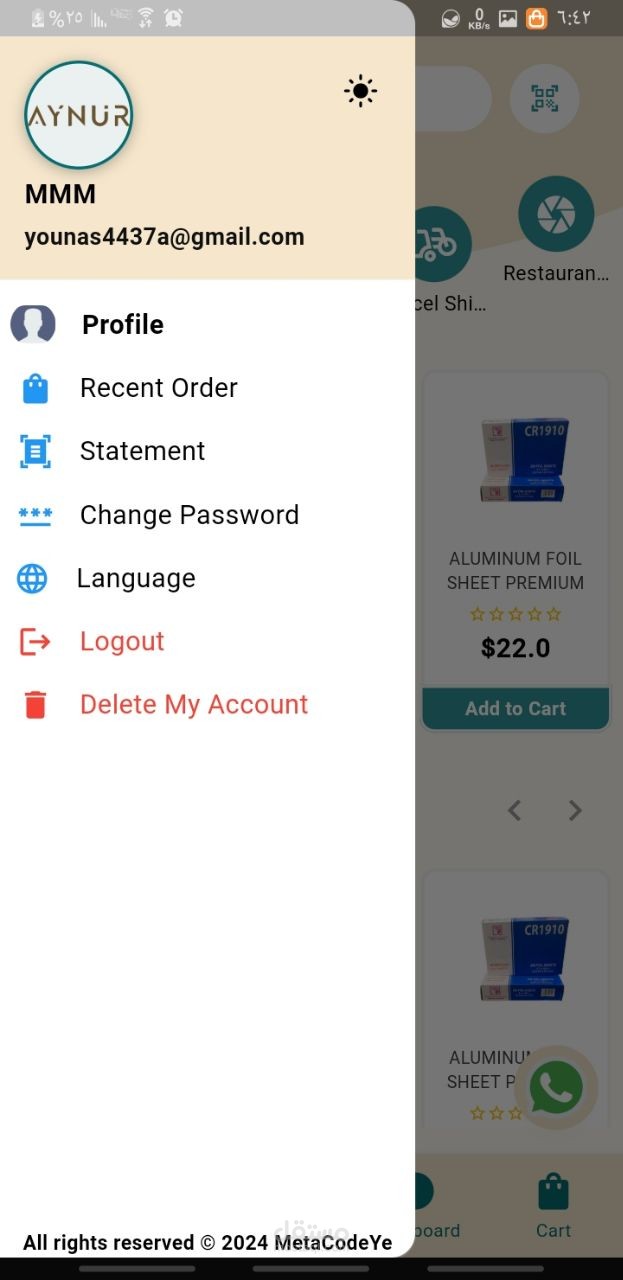Toggle the light/dark theme sun icon
The image size is (623, 1280).
click(360, 91)
